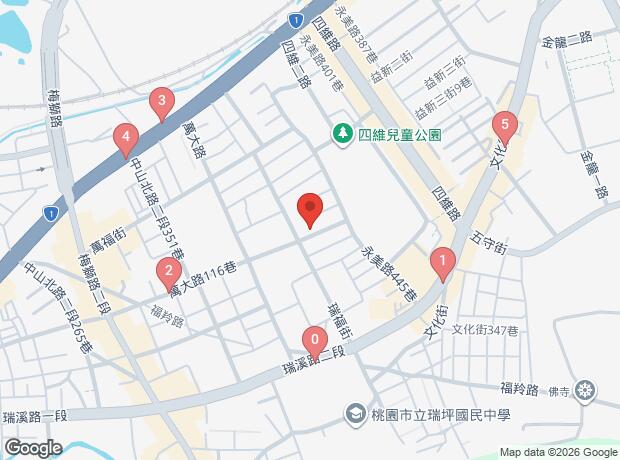Select the map marker numbered 5
Screen dimensions: 620x460
pos(505,128)
